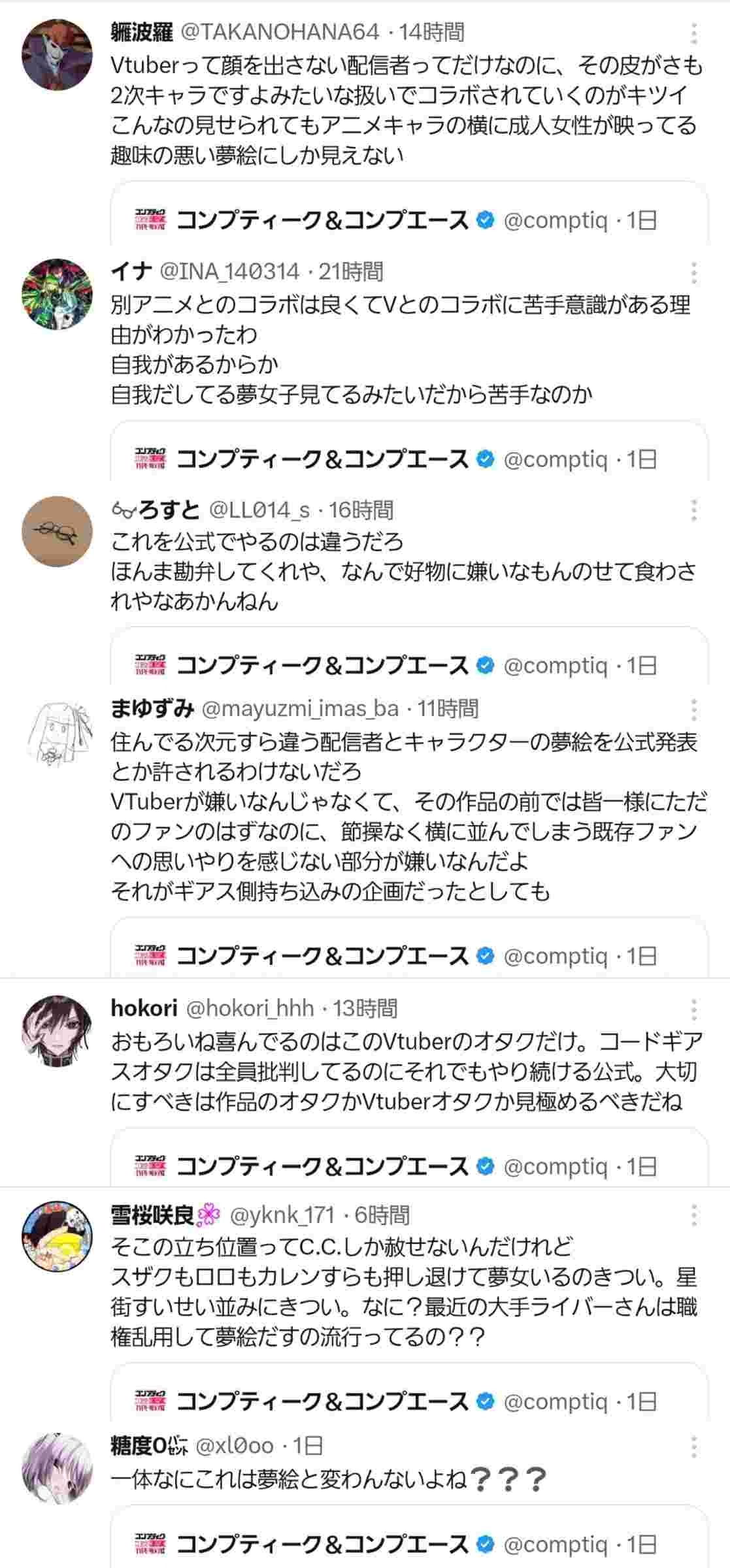The image size is (730, 1568).
Task: Tap the overflow dots on yknk_171's post
Action: 693,1215
